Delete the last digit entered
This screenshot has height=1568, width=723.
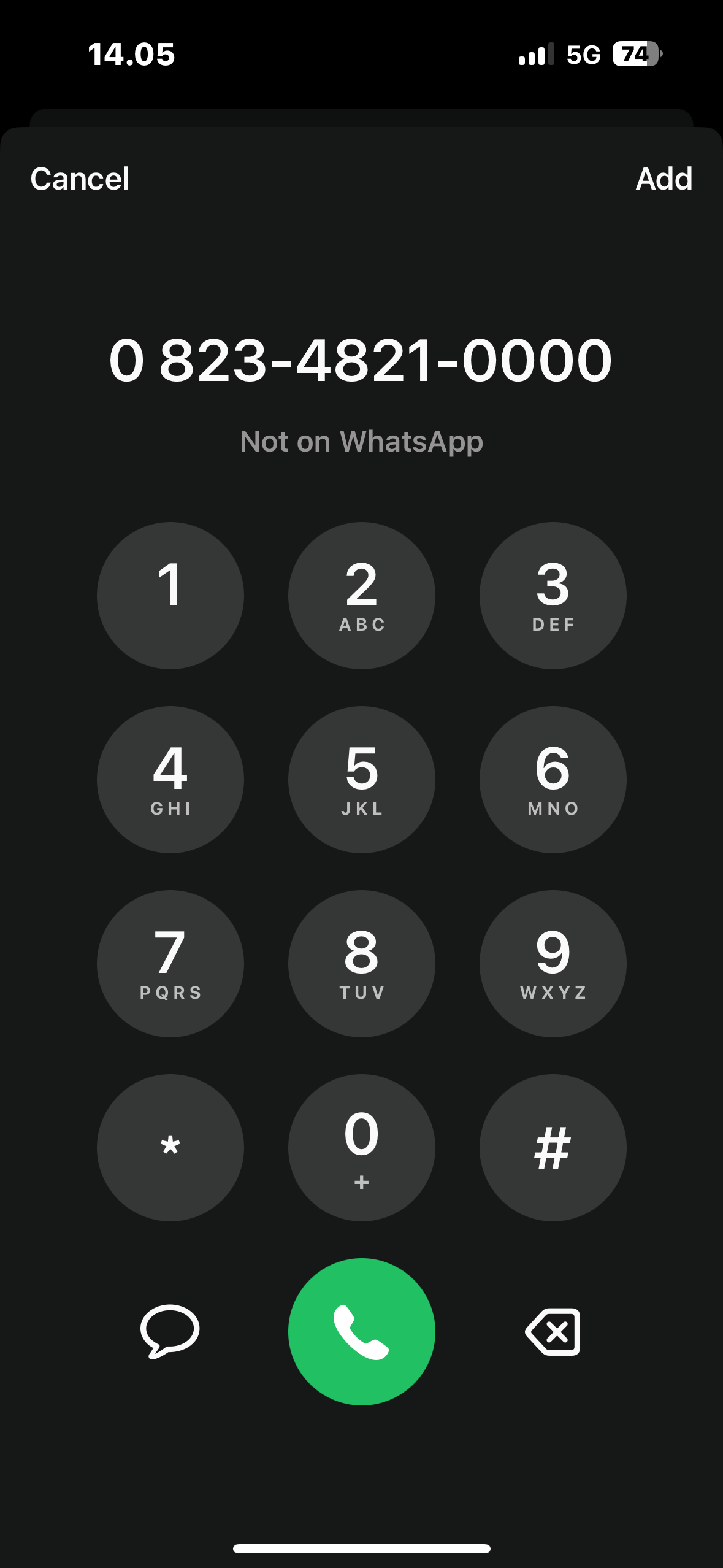(553, 1331)
